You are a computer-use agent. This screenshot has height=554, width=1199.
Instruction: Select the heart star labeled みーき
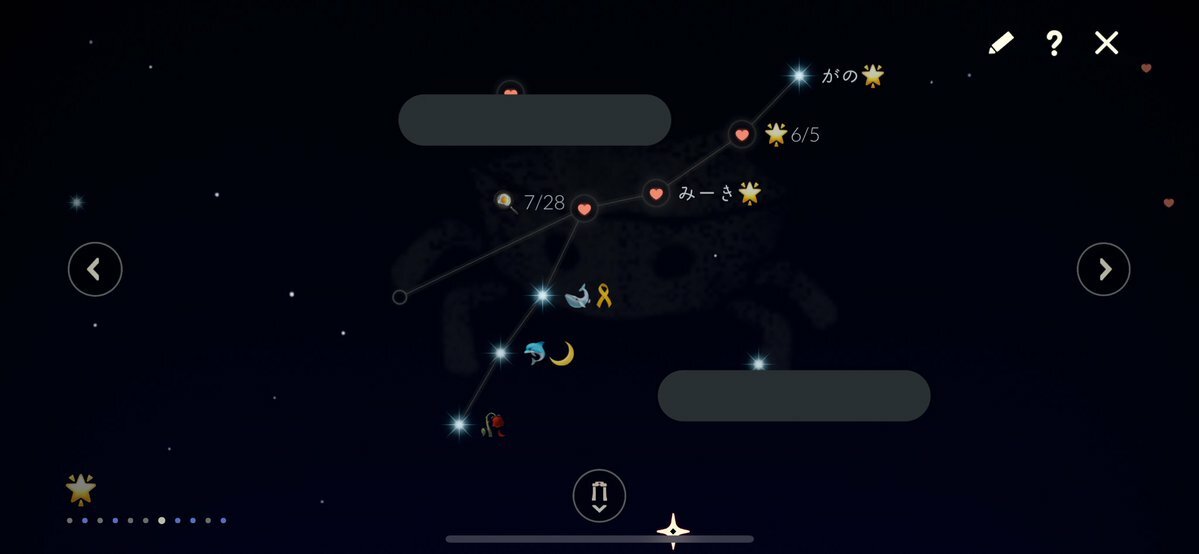[x=656, y=193]
